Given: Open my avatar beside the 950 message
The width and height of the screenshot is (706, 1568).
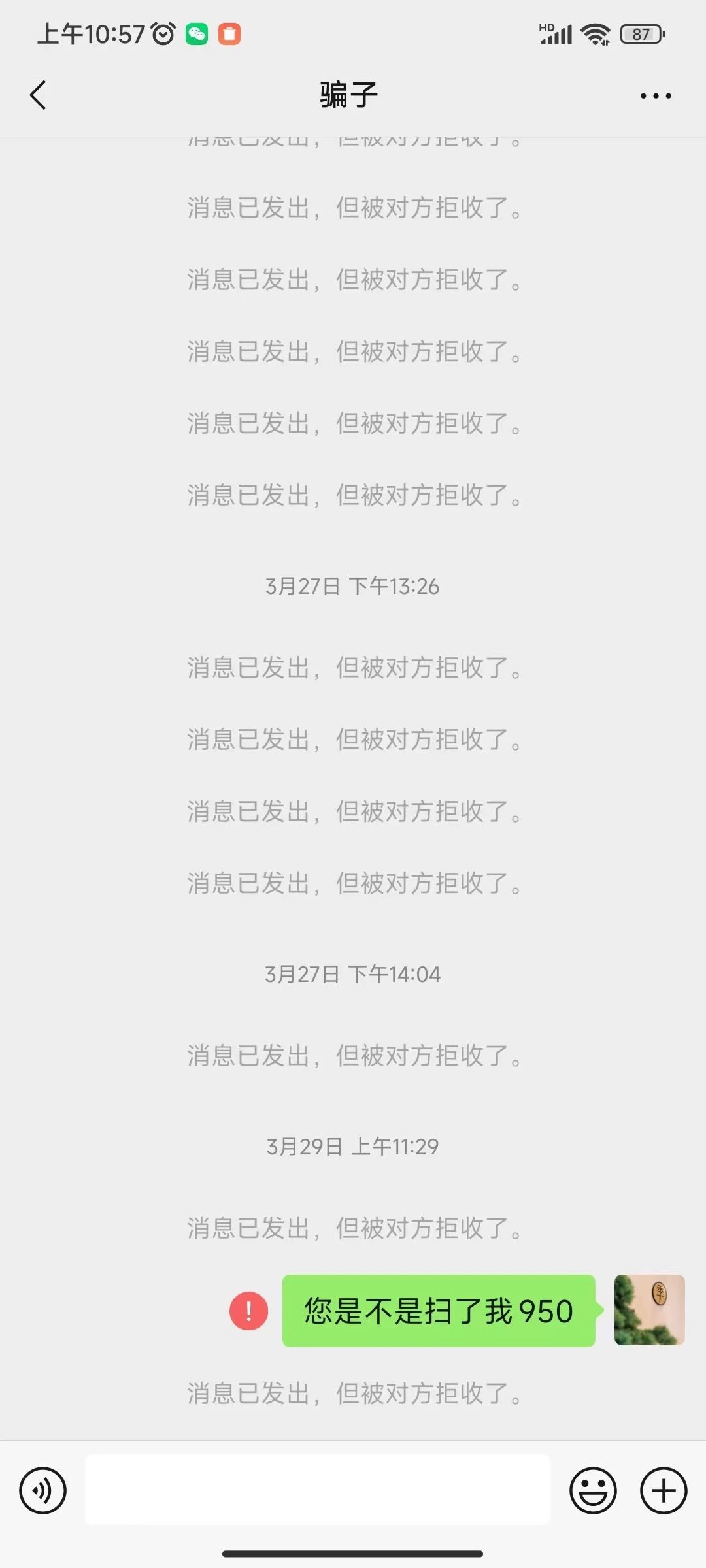Looking at the screenshot, I should coord(649,1310).
